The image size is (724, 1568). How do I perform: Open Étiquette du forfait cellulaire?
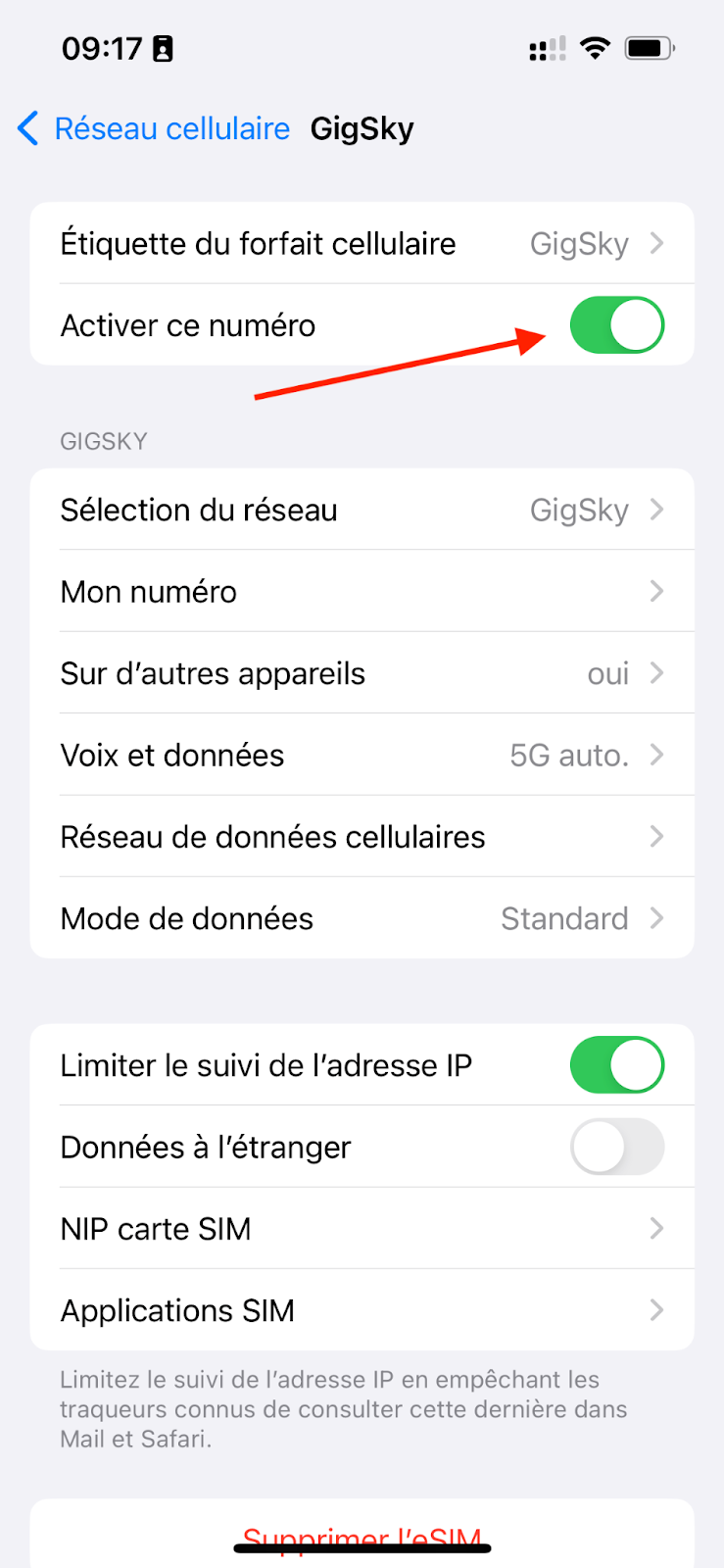pyautogui.click(x=362, y=243)
